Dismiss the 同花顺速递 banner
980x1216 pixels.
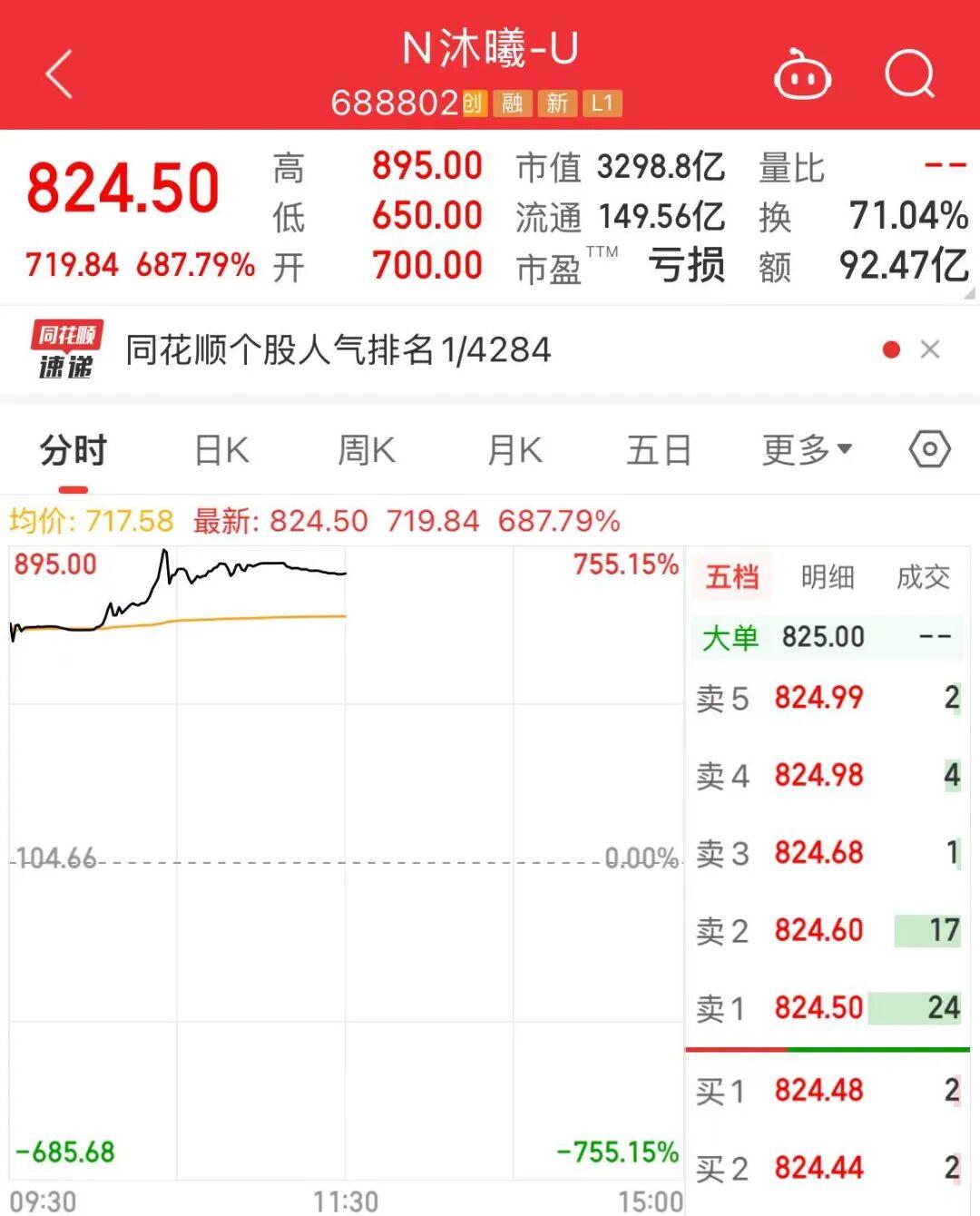pos(930,349)
